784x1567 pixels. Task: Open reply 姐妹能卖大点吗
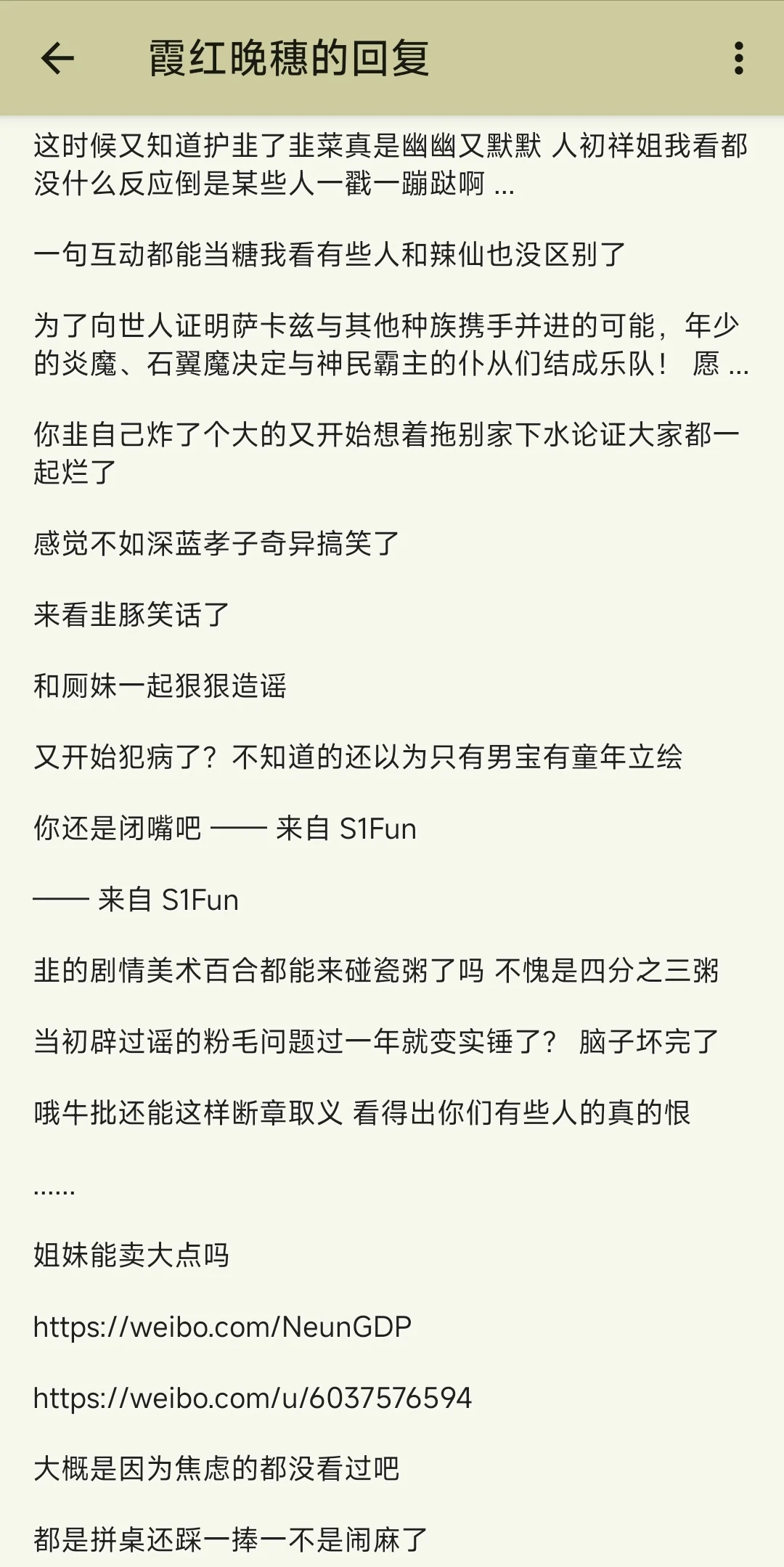point(392,1255)
